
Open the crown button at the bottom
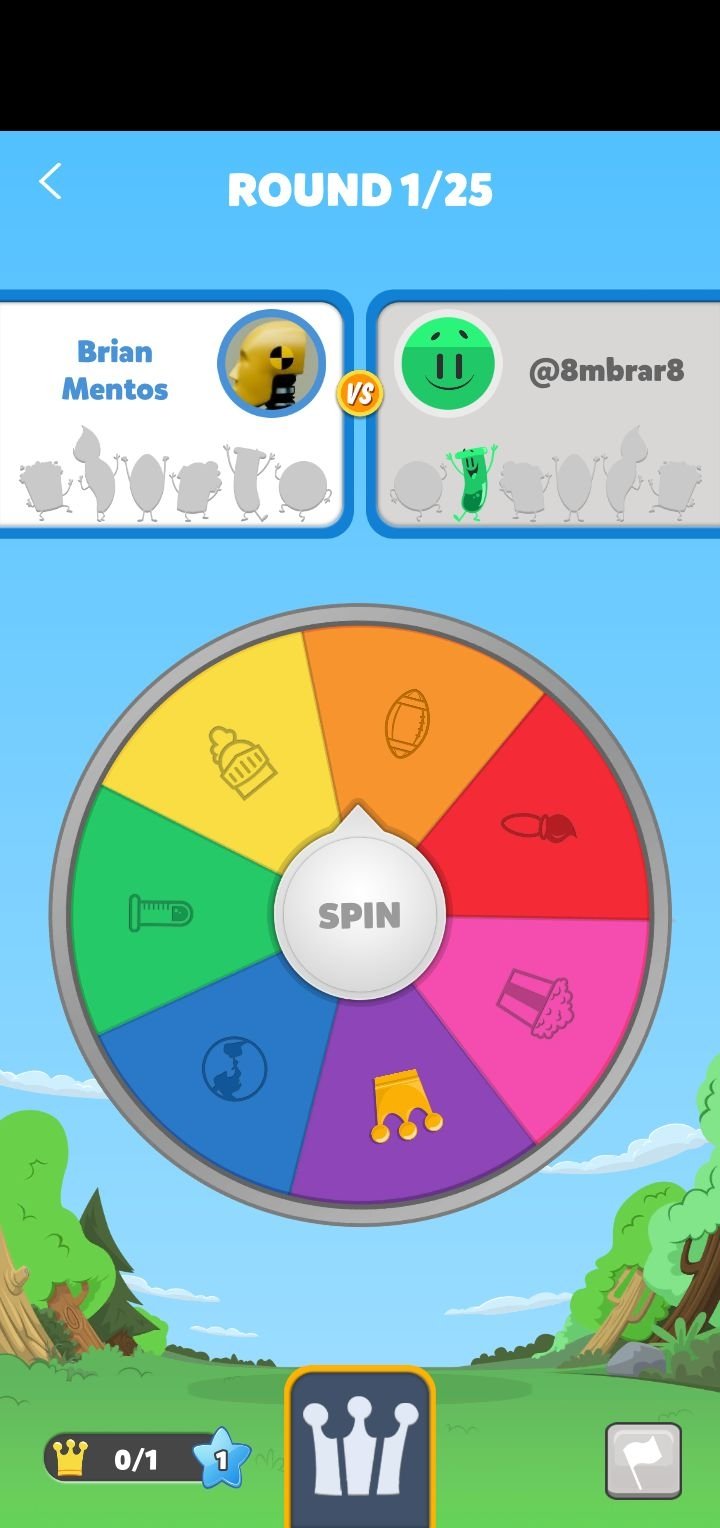[x=360, y=1447]
